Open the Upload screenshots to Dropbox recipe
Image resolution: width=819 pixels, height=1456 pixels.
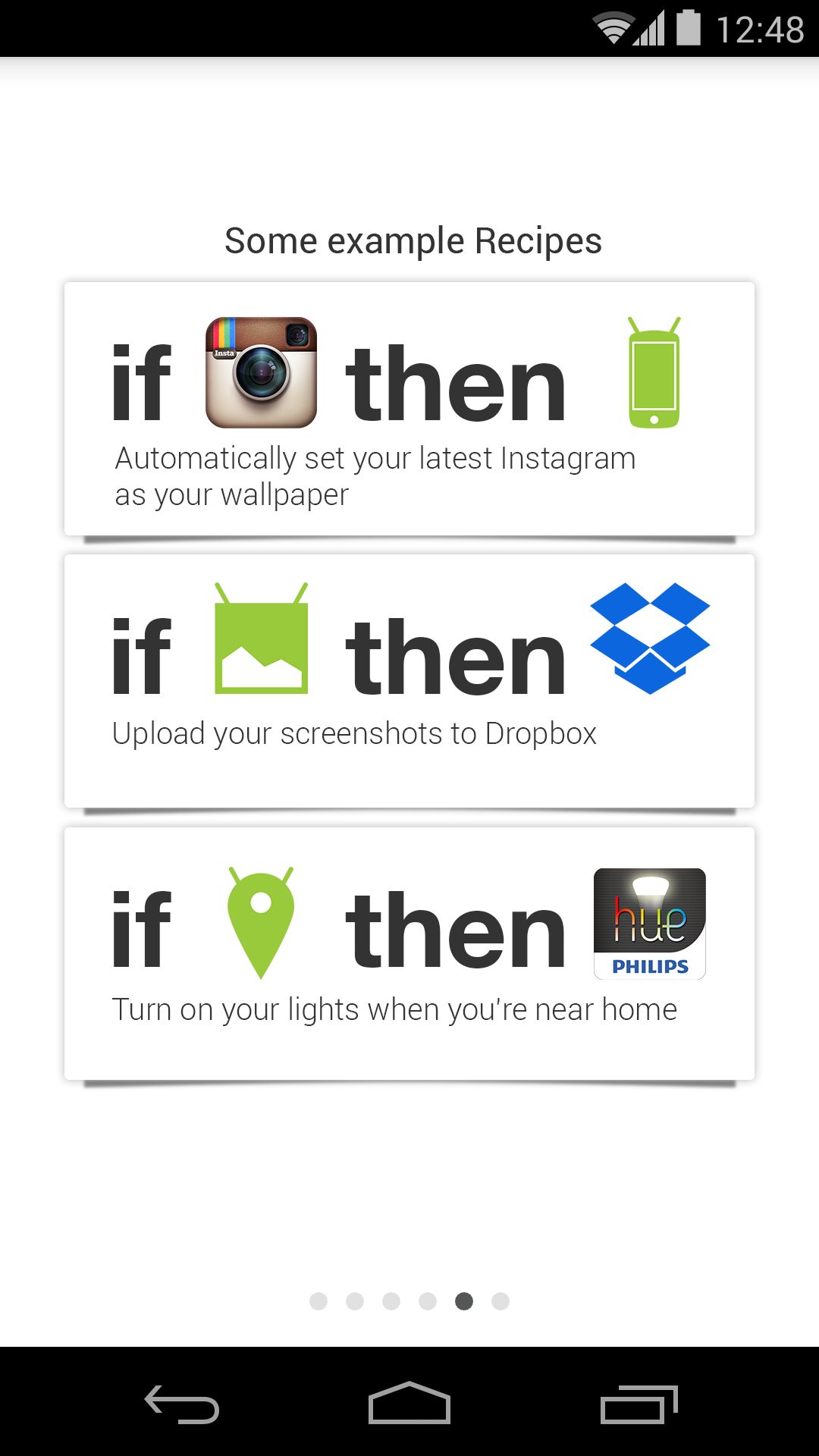[409, 681]
